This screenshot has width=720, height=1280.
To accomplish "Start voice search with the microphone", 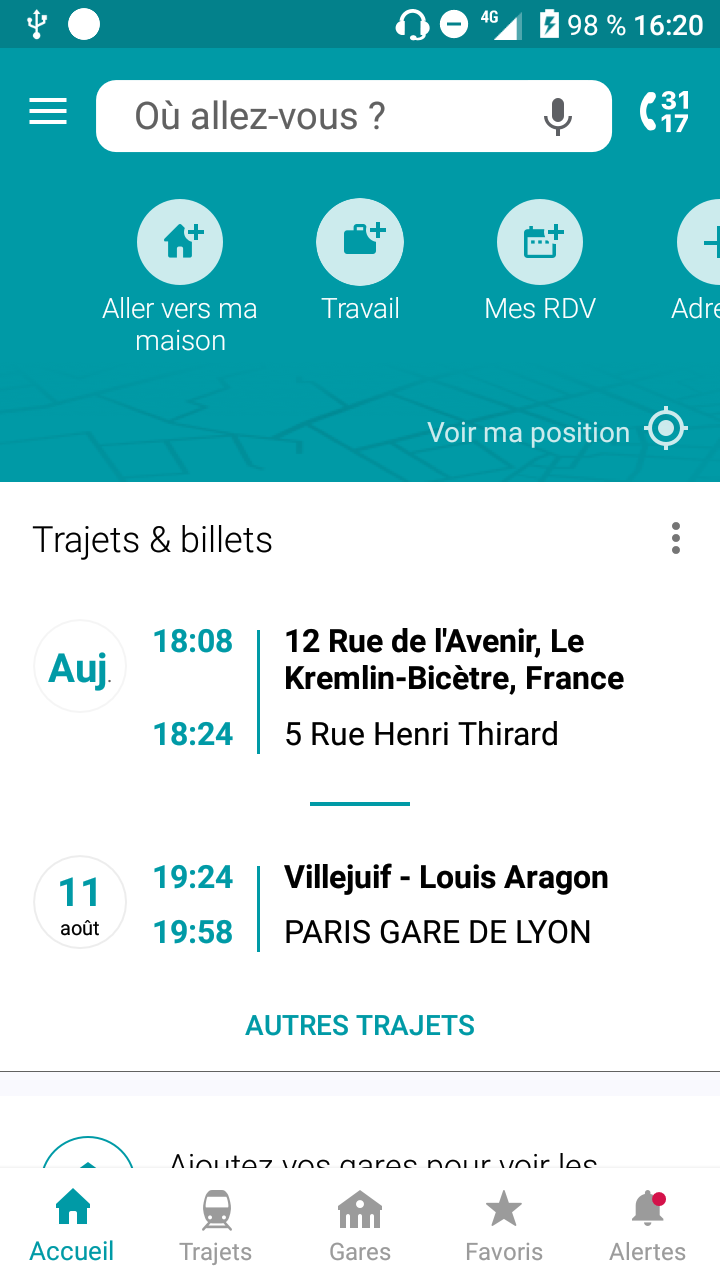I will pos(558,116).
